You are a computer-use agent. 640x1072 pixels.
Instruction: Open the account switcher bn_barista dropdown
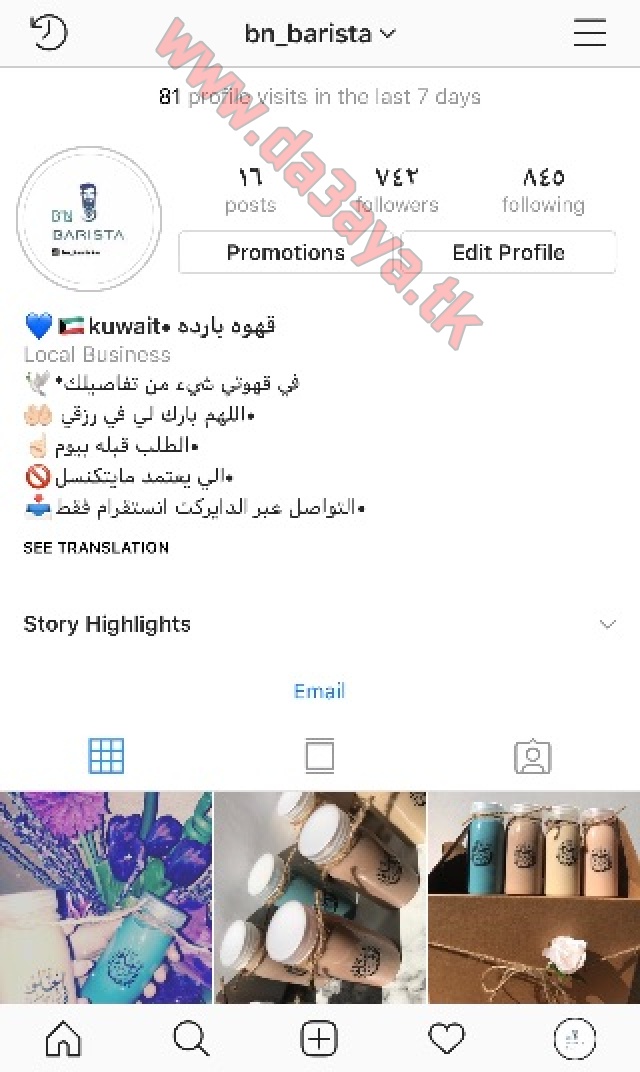pyautogui.click(x=320, y=33)
